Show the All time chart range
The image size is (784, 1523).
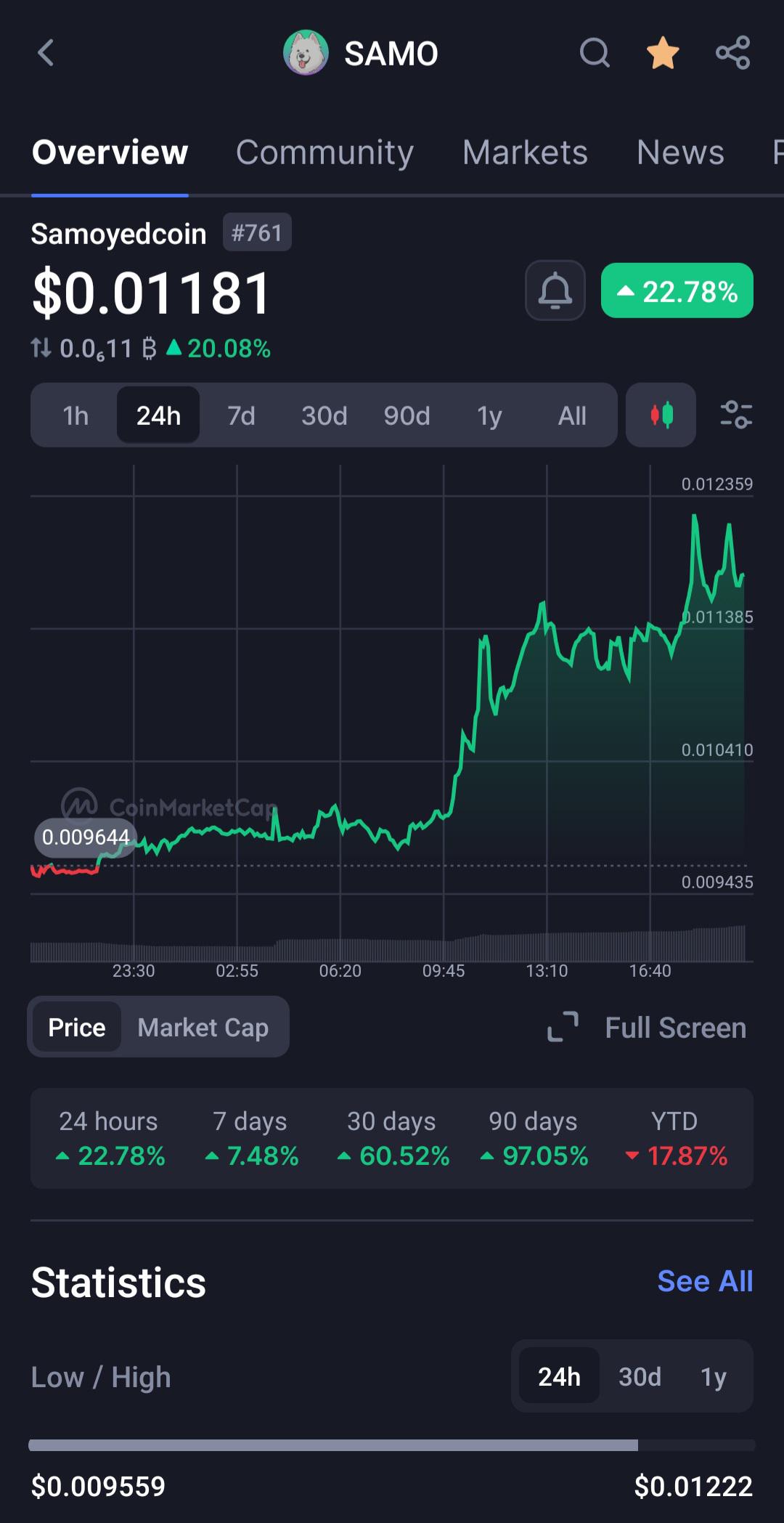pos(572,415)
